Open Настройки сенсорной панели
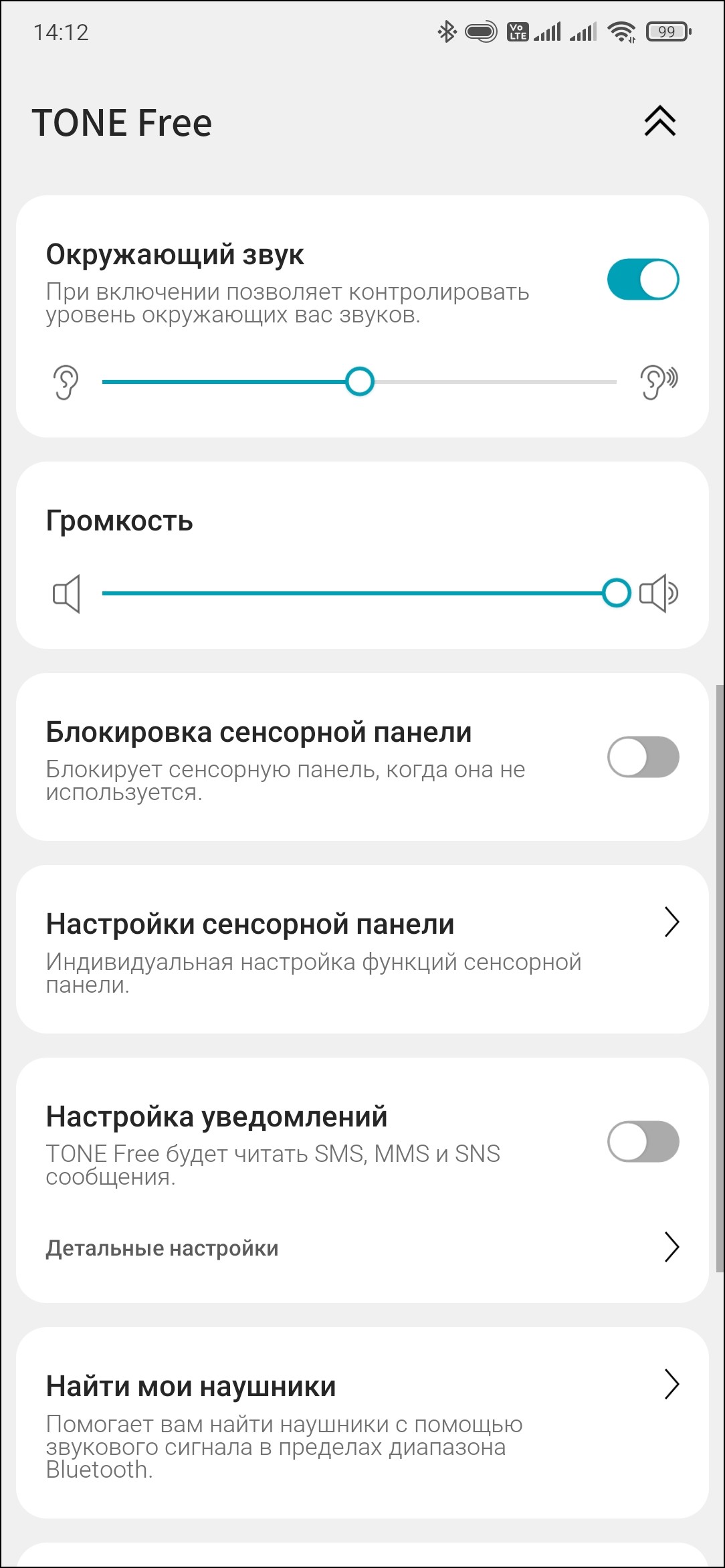Image resolution: width=725 pixels, height=1568 pixels. pyautogui.click(x=362, y=949)
